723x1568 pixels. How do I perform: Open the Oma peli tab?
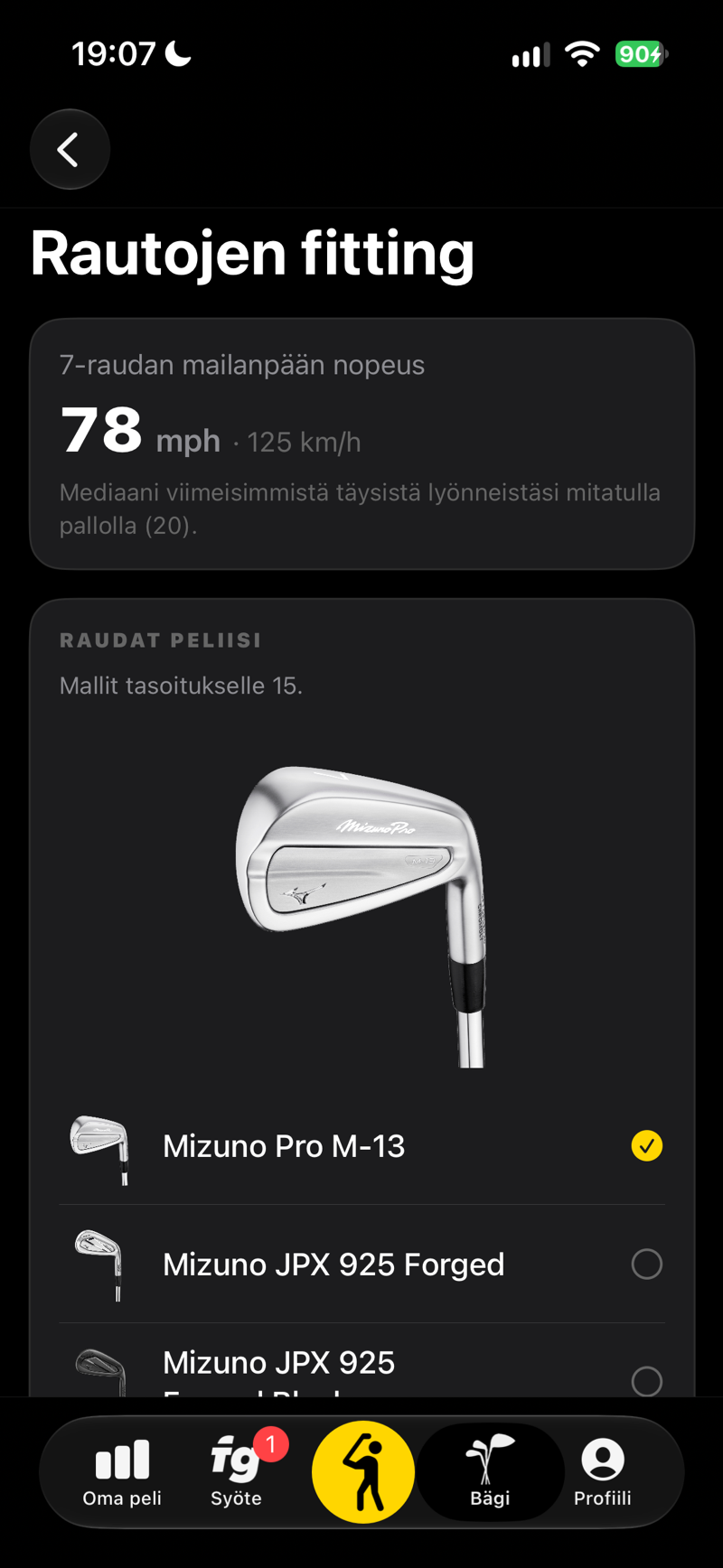point(122,1472)
